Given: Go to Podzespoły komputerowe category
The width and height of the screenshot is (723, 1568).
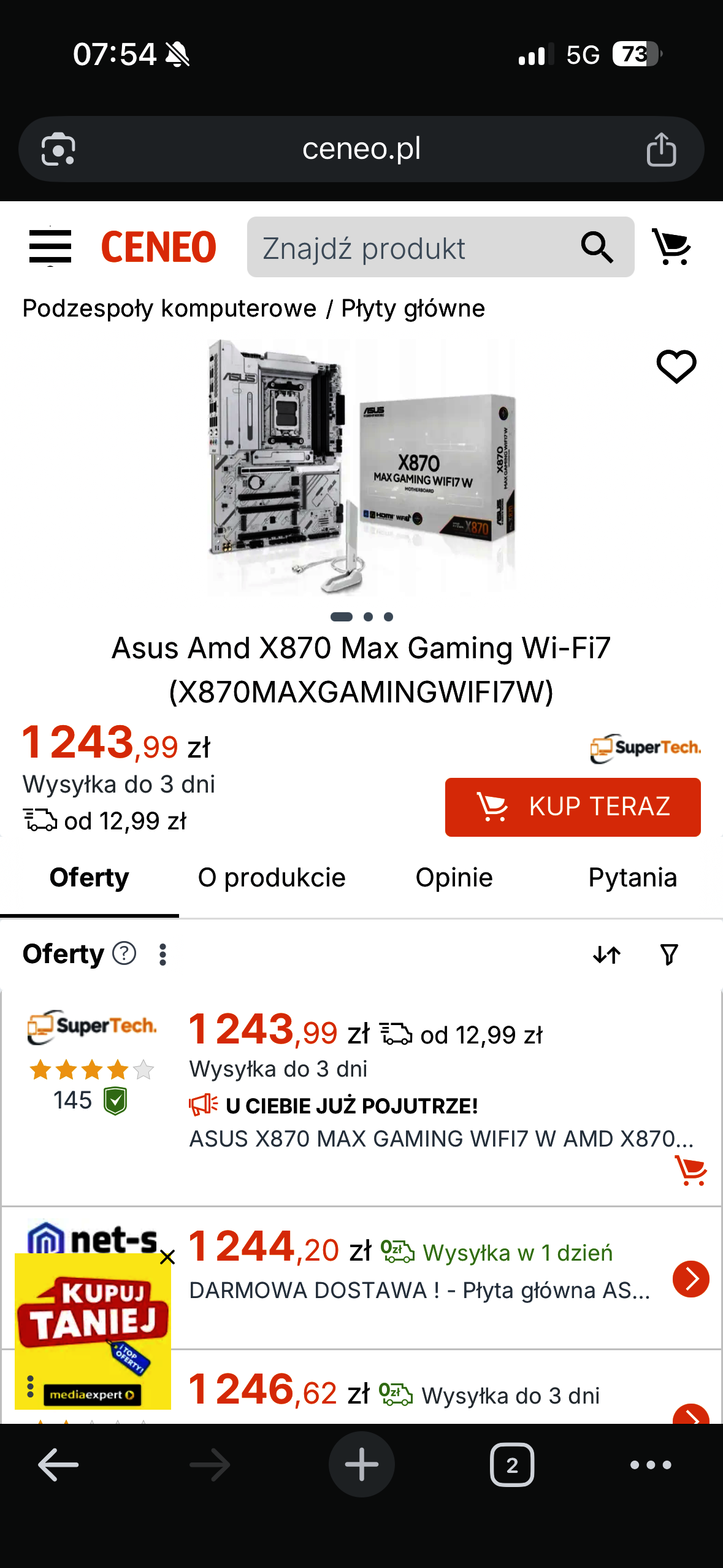Looking at the screenshot, I should (169, 309).
